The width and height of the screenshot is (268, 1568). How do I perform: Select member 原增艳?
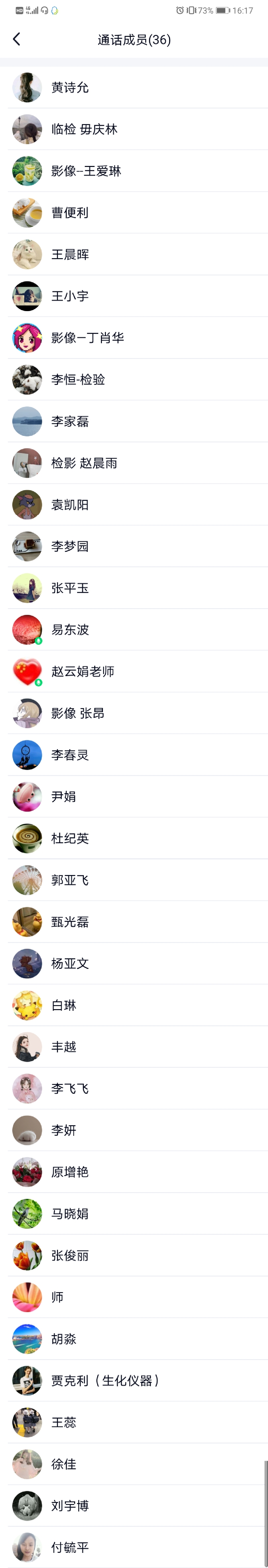coord(70,1172)
